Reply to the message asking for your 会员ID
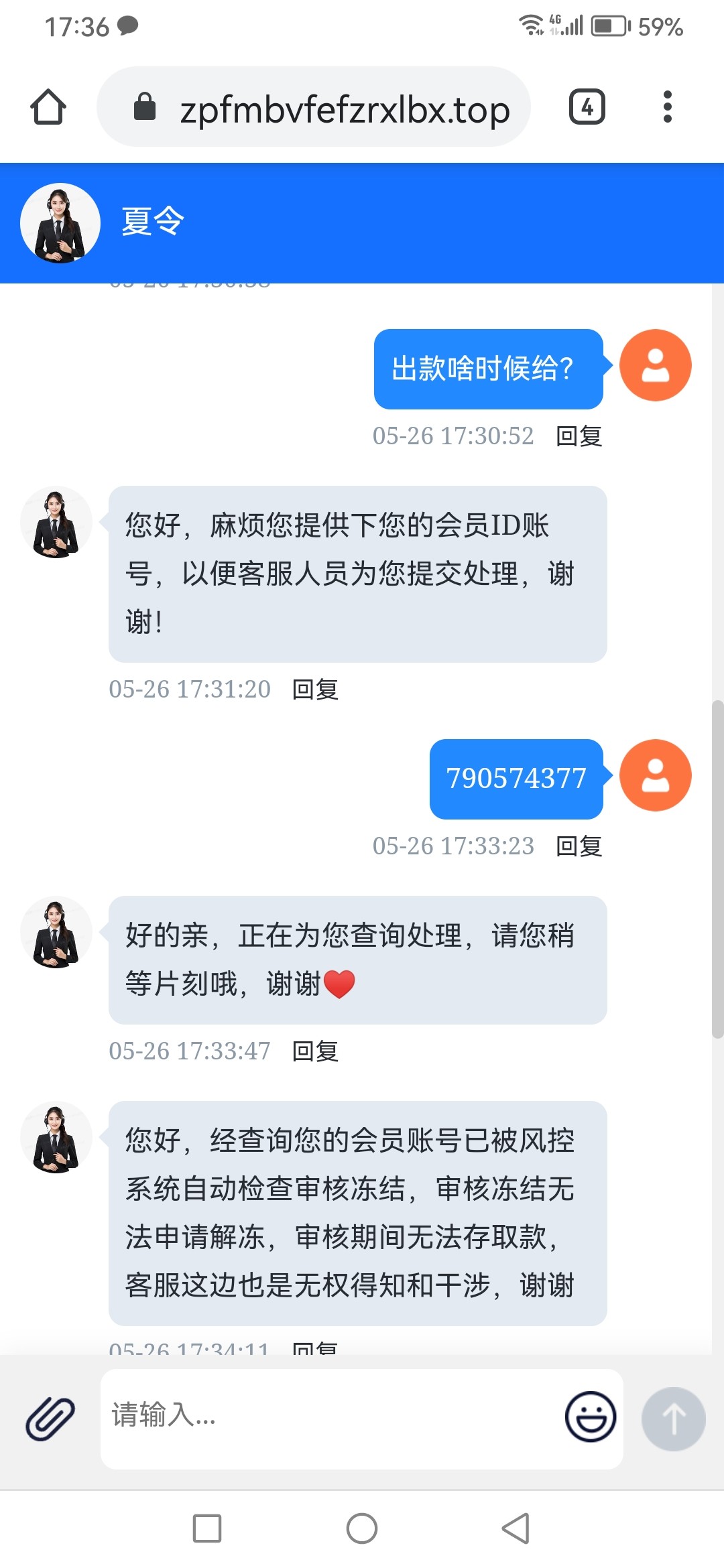The image size is (724, 1568). click(x=315, y=690)
